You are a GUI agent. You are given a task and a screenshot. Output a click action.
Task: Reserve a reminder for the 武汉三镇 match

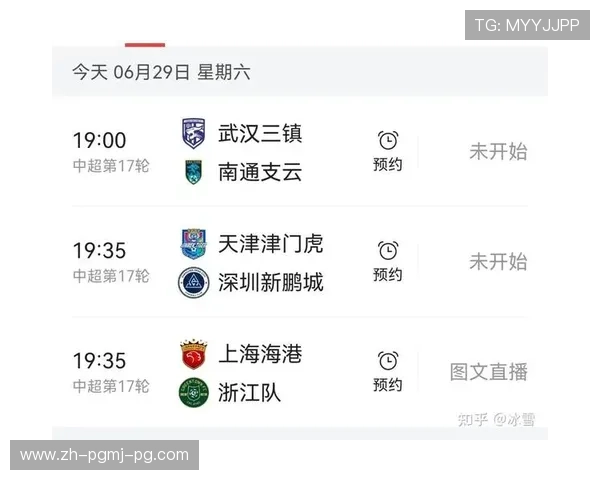[x=387, y=150]
